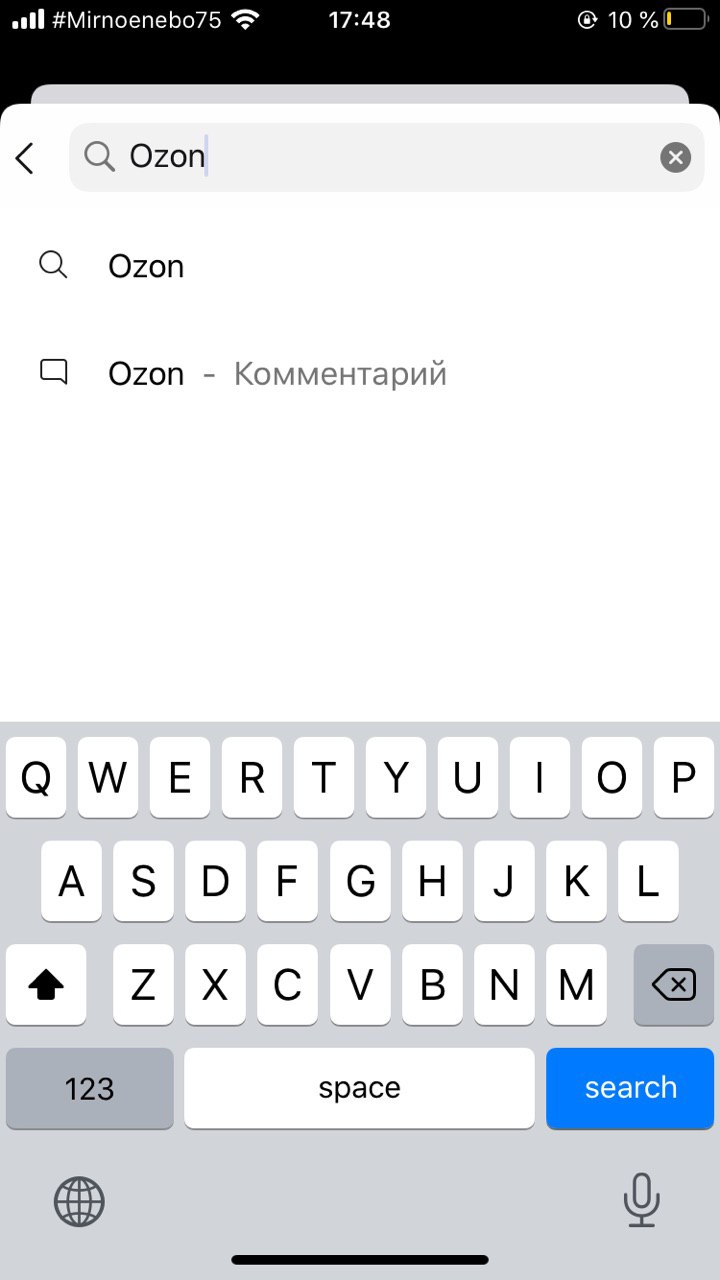Tap the space key
The height and width of the screenshot is (1280, 720).
click(360, 1088)
